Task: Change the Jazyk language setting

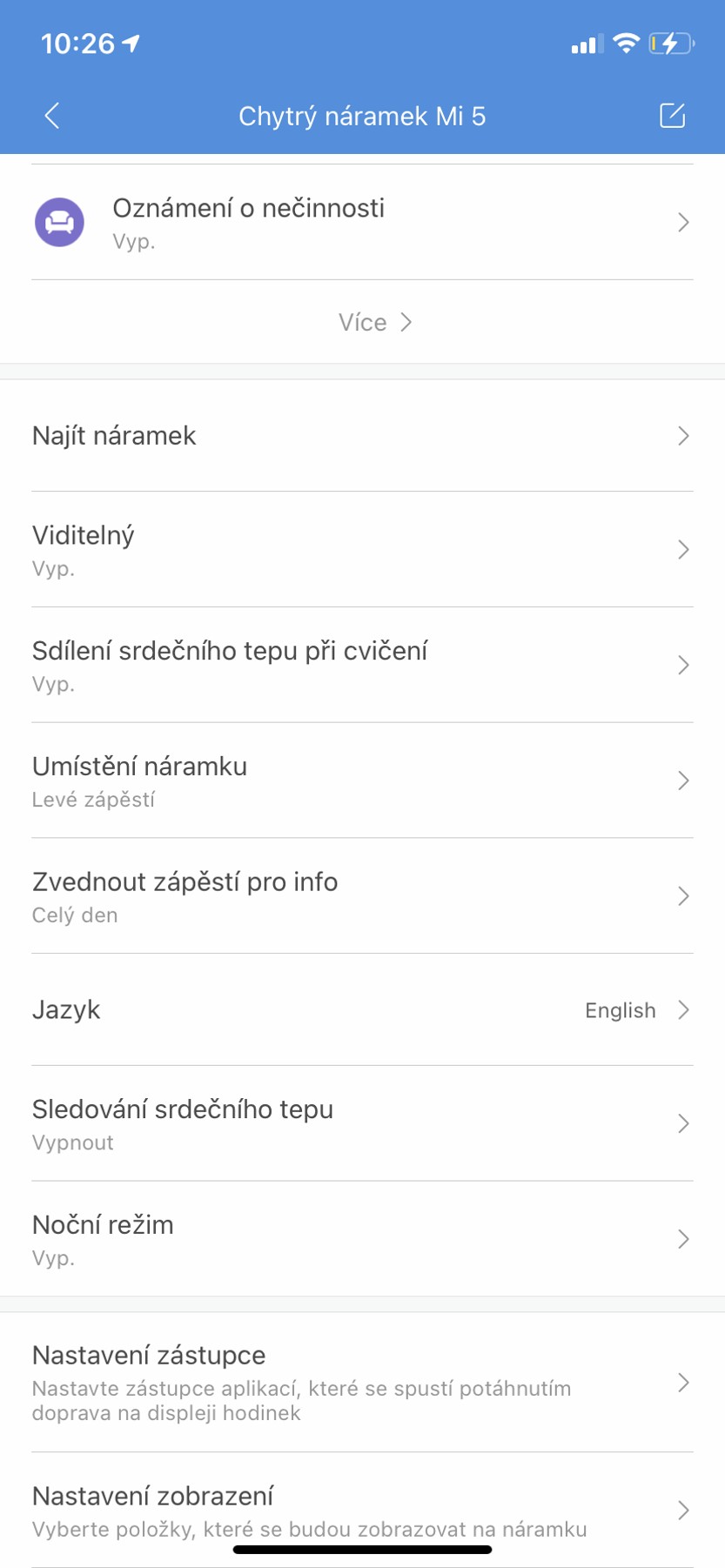Action: click(x=362, y=1010)
